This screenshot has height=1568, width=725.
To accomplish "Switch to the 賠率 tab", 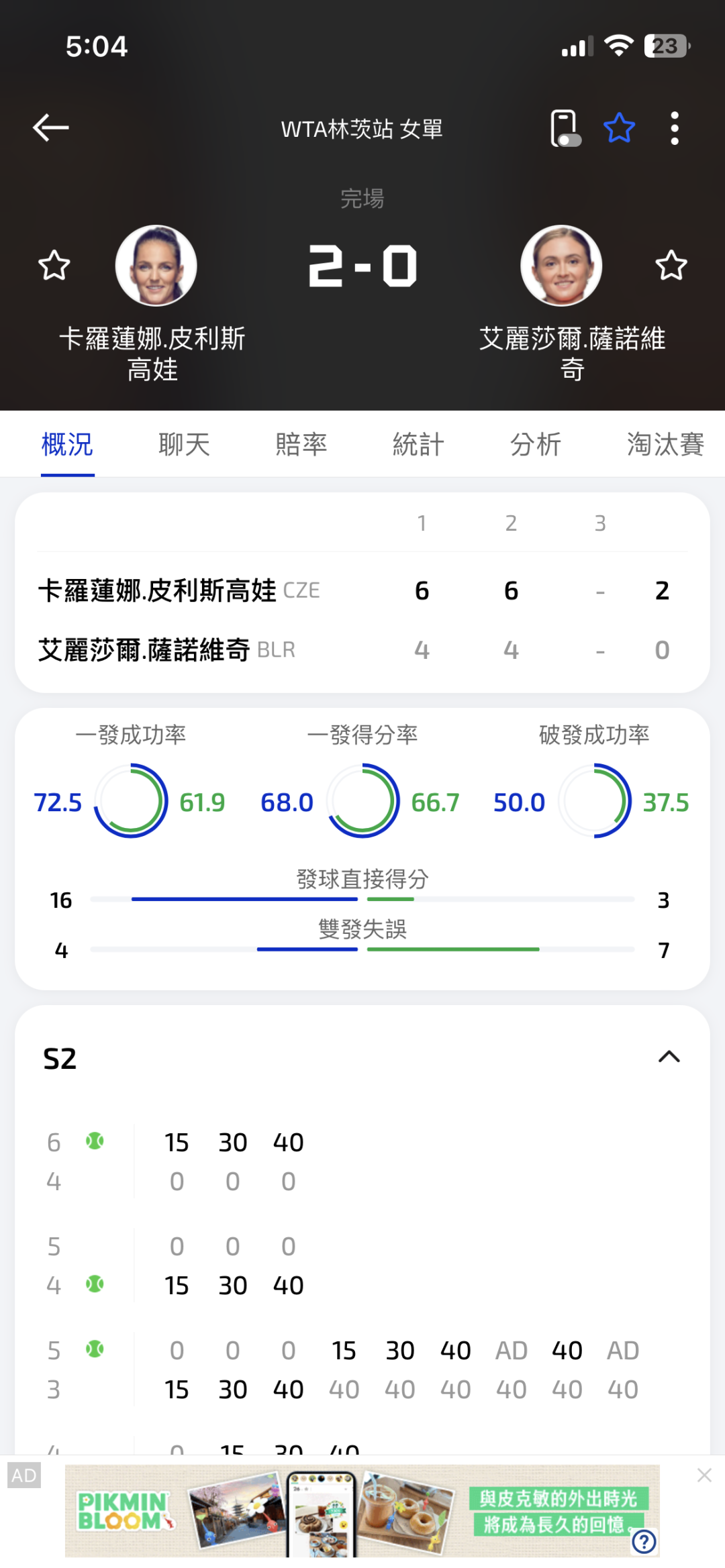I will click(x=301, y=444).
